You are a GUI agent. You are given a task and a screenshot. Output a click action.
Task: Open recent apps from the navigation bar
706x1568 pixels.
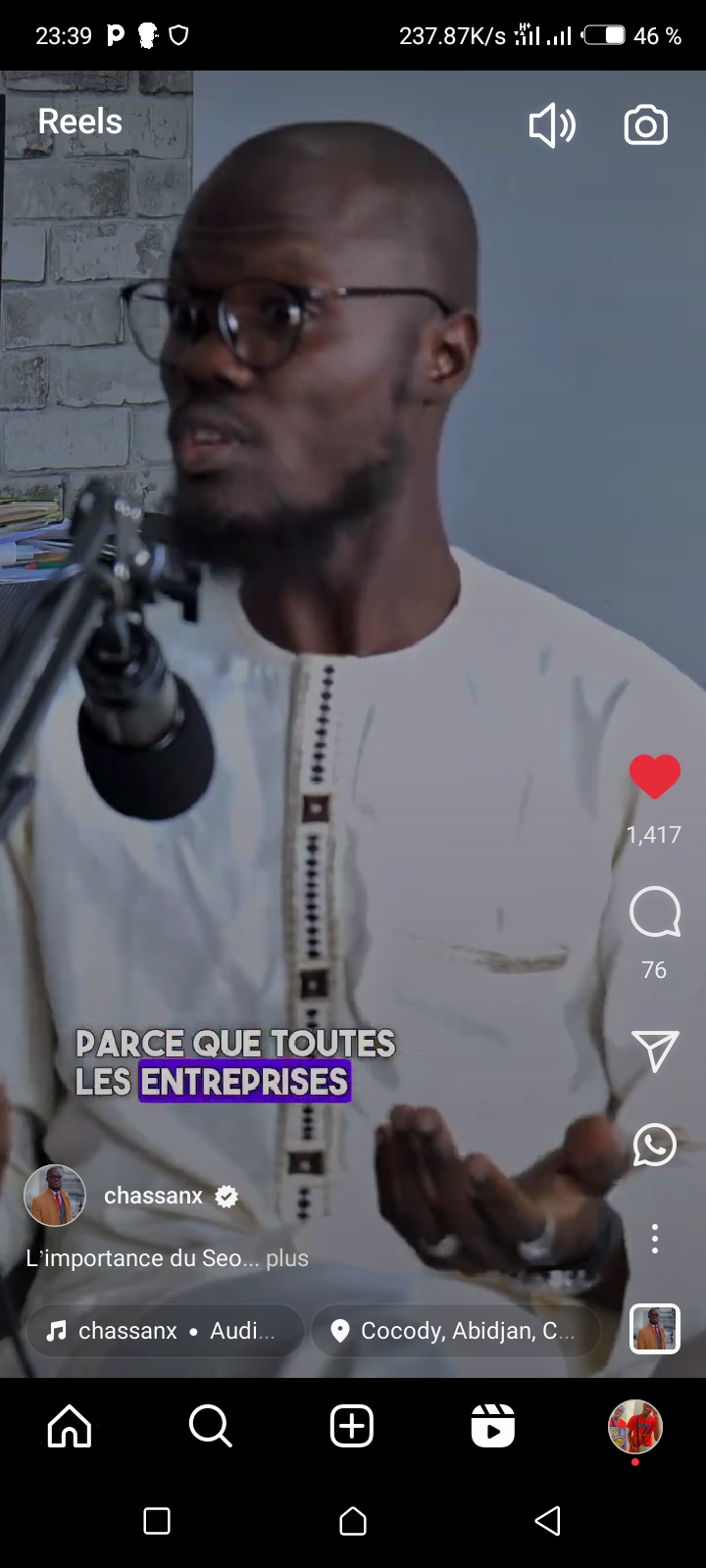(x=157, y=1521)
